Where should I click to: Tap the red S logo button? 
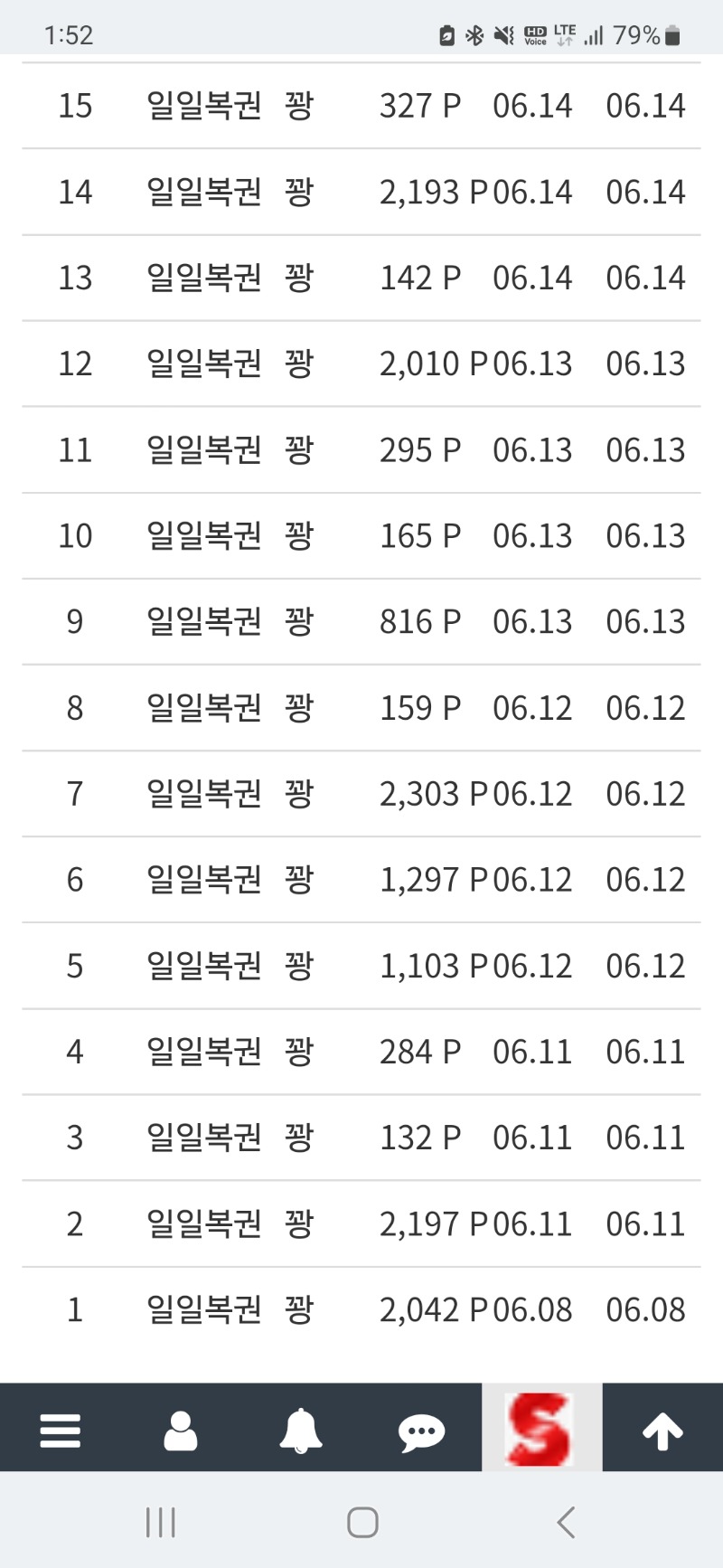(541, 1429)
